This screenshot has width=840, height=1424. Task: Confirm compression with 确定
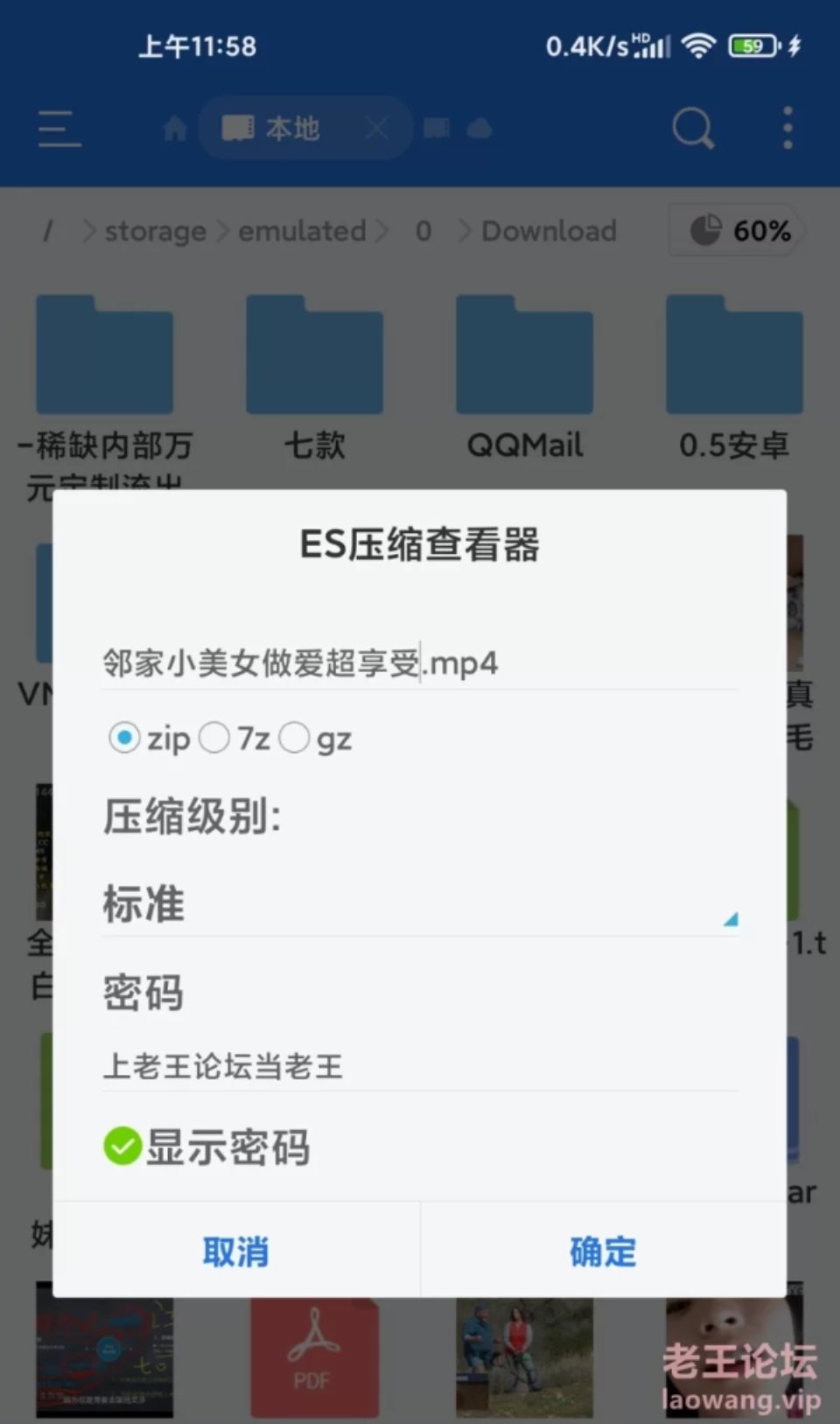point(603,1252)
